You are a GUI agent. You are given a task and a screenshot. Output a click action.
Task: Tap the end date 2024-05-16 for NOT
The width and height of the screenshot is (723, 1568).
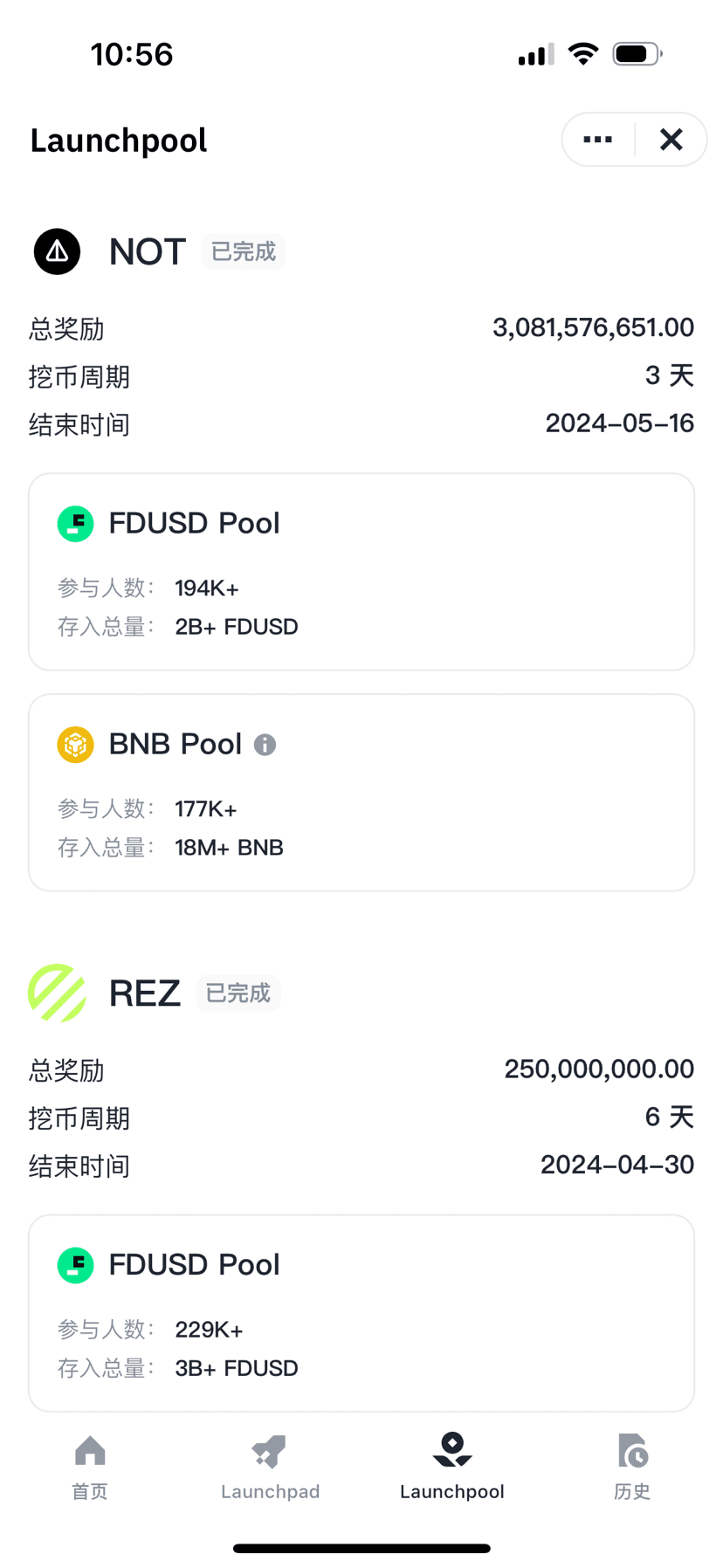click(619, 423)
